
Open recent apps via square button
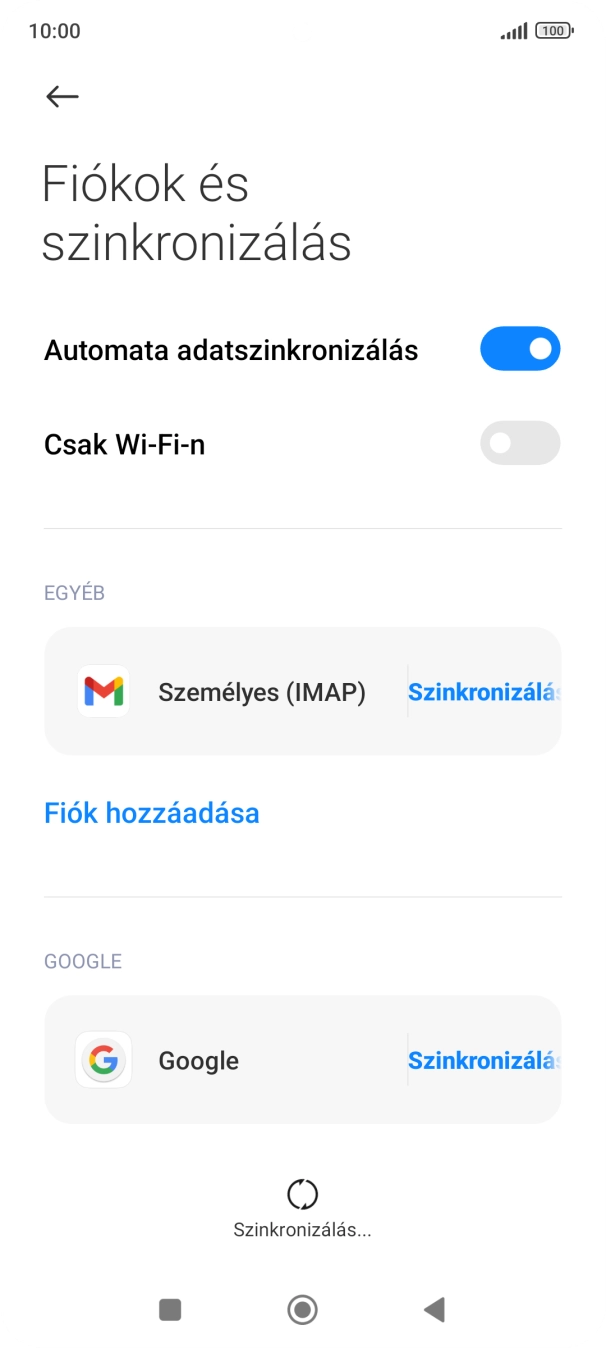tap(170, 1309)
